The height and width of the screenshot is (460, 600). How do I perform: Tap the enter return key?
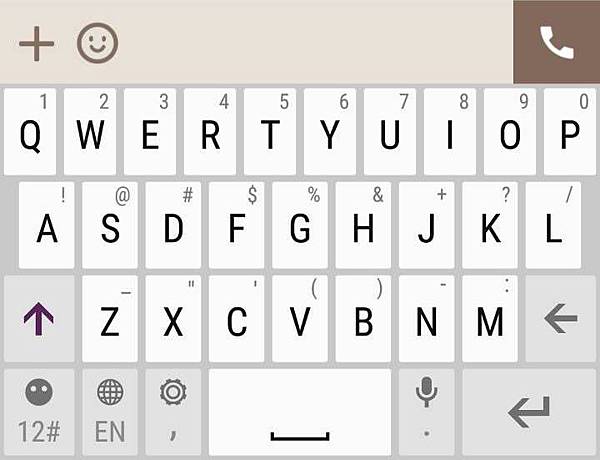coord(529,412)
